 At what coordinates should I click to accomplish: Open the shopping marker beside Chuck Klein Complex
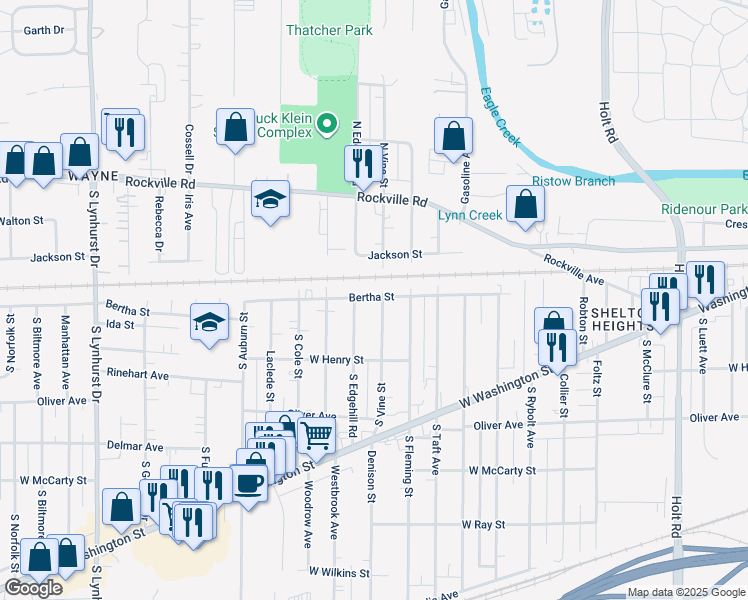(235, 127)
